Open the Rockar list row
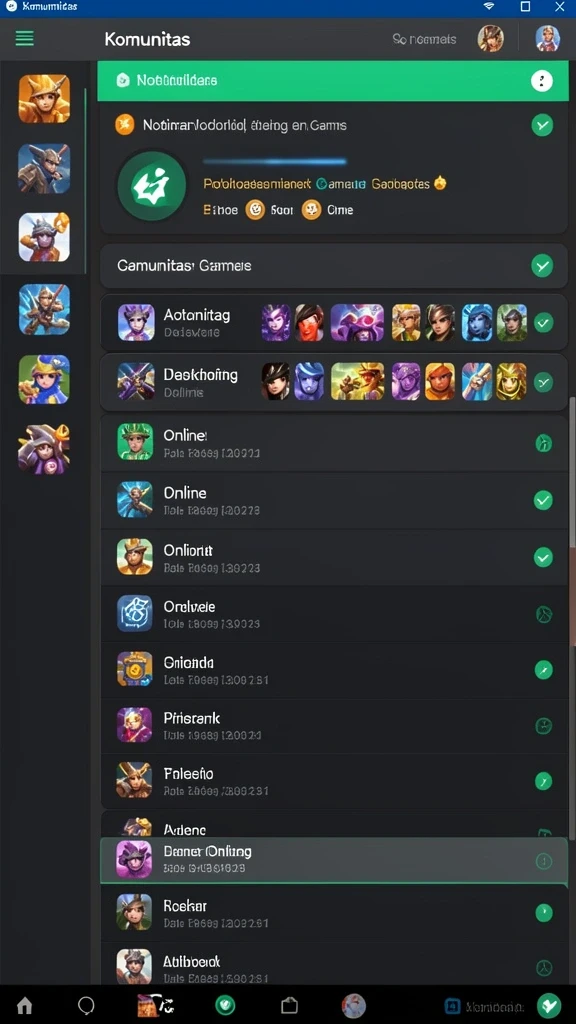The image size is (576, 1024). click(x=334, y=913)
